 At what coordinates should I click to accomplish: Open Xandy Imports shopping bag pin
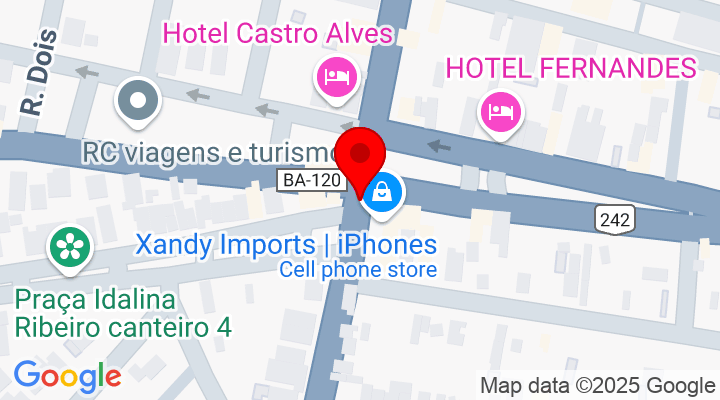point(383,192)
